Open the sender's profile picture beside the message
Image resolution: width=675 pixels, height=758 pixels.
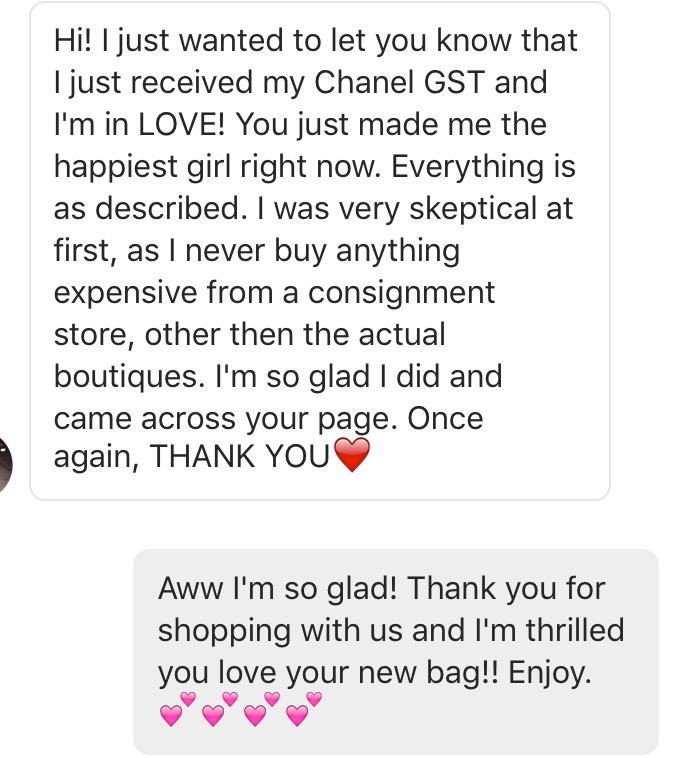point(5,465)
